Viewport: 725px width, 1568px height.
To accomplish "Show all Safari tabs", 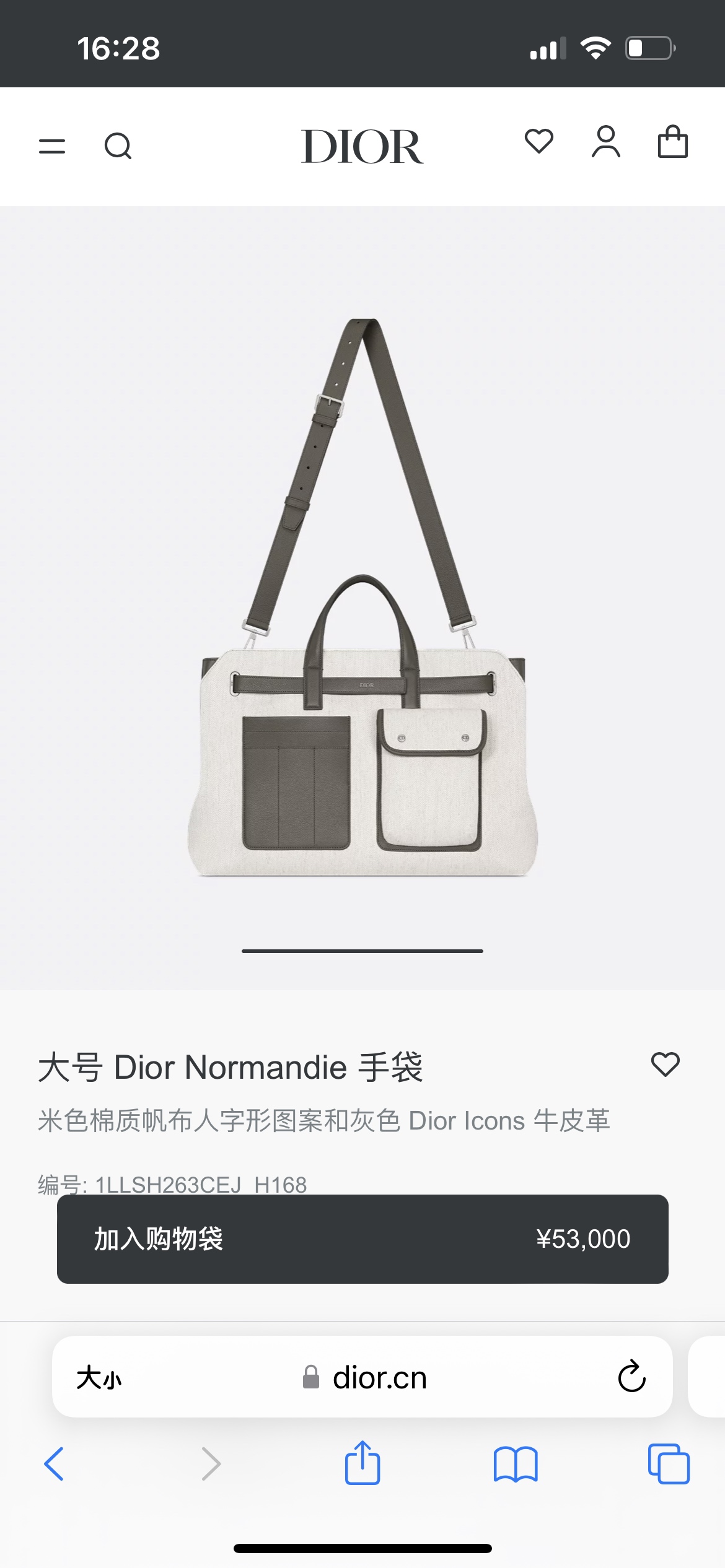I will point(669,1464).
